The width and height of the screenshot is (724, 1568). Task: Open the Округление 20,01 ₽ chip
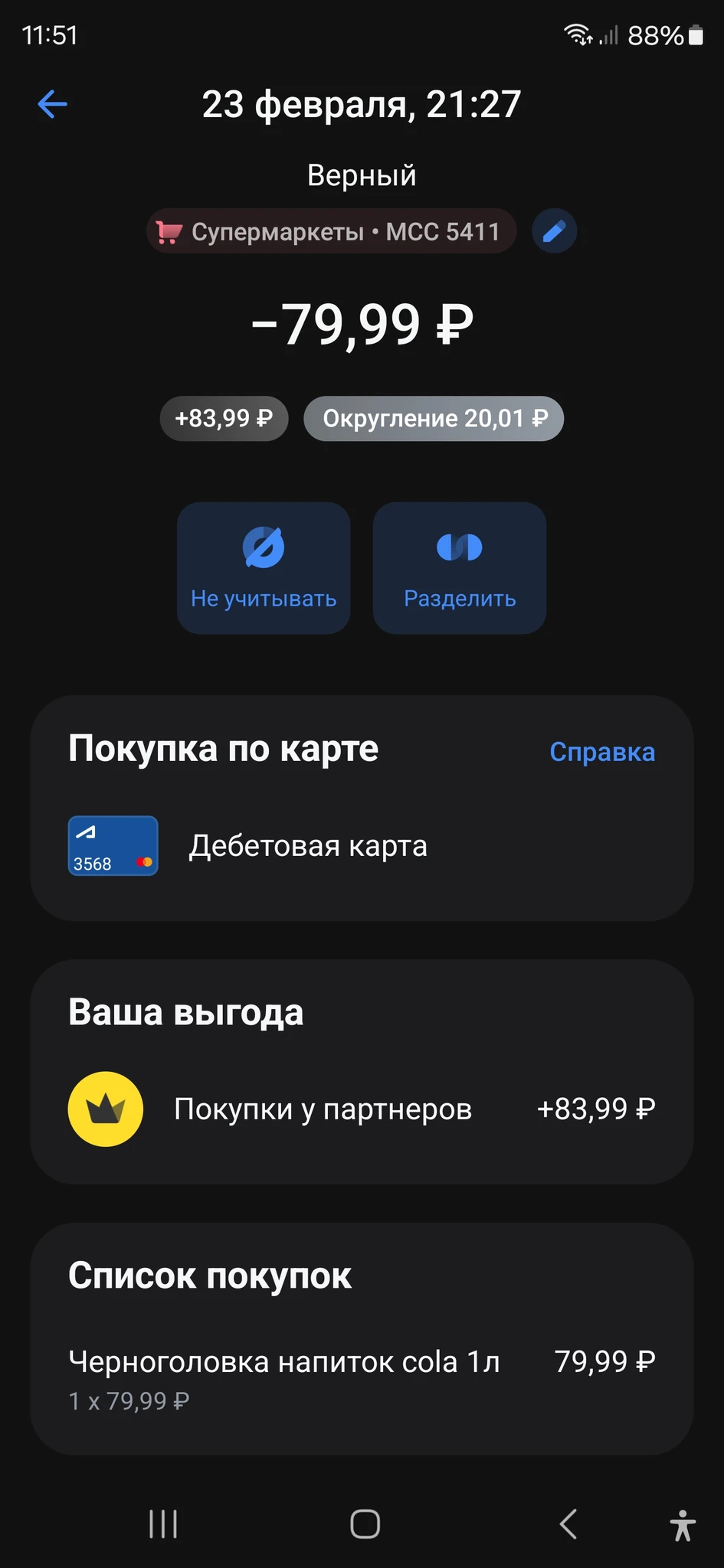pyautogui.click(x=434, y=419)
